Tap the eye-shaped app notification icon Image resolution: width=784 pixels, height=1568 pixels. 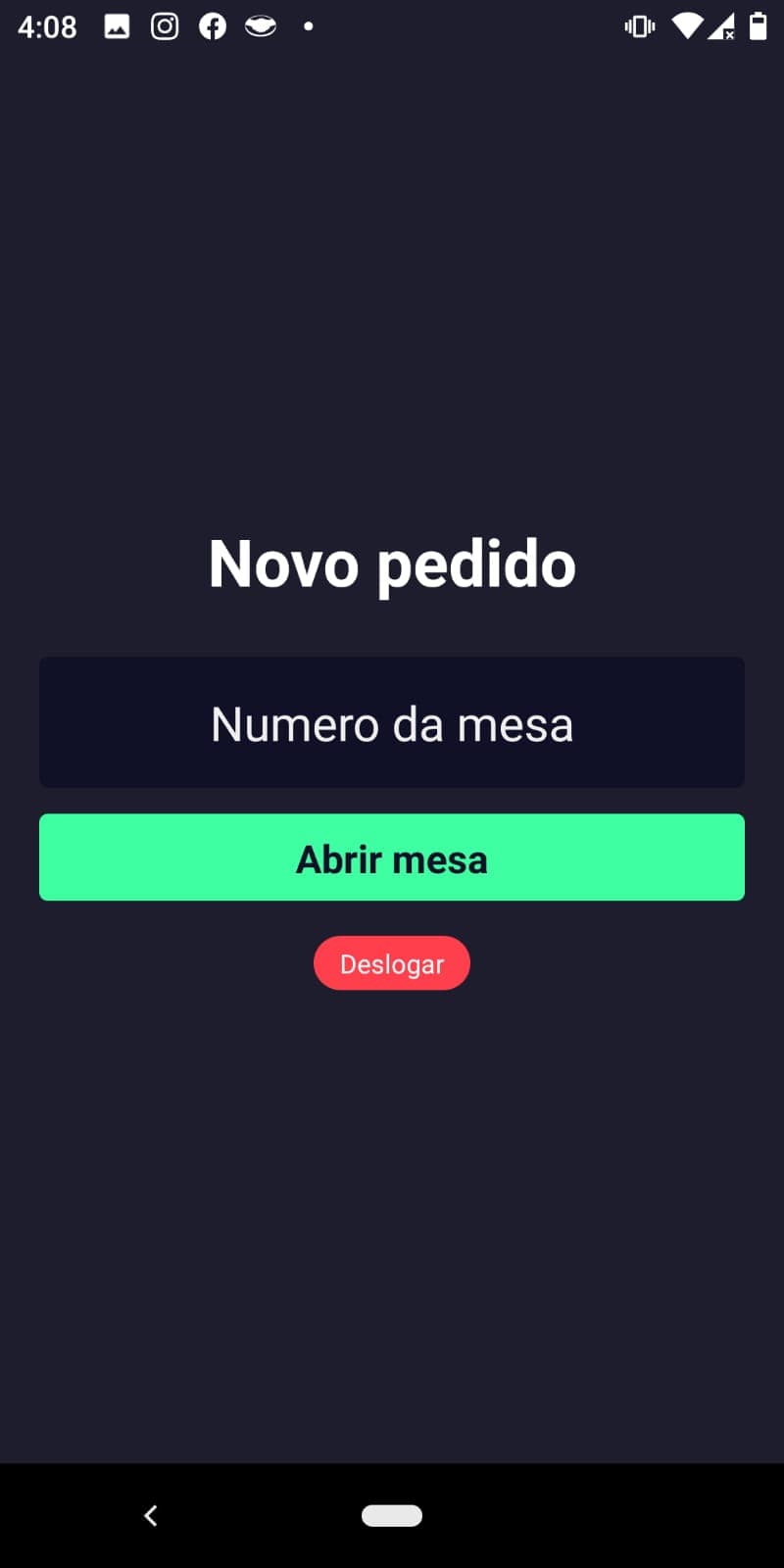point(260,26)
